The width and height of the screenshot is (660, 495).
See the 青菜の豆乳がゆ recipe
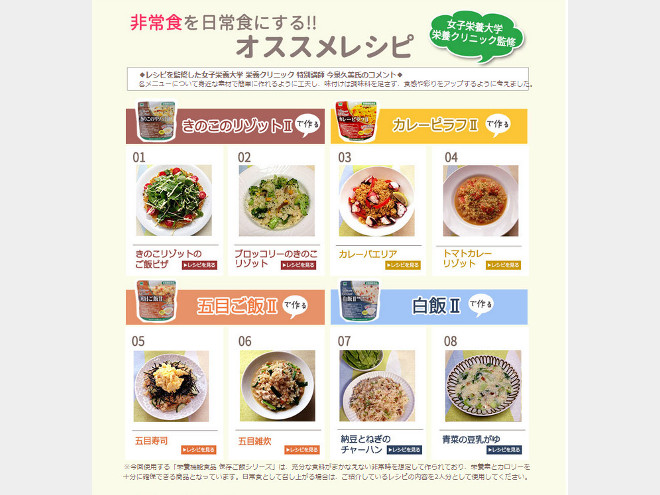point(503,450)
